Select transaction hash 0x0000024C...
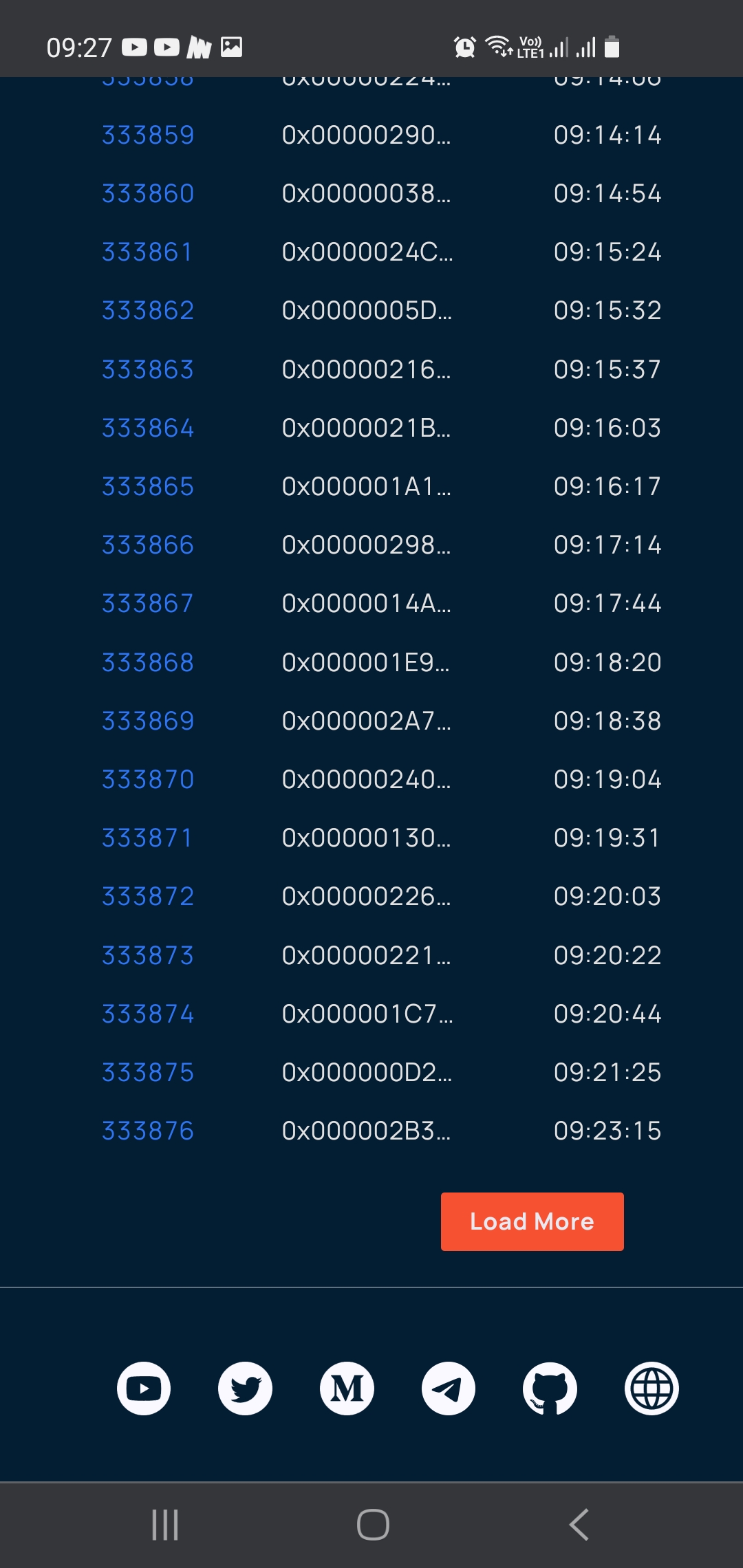 (x=369, y=252)
